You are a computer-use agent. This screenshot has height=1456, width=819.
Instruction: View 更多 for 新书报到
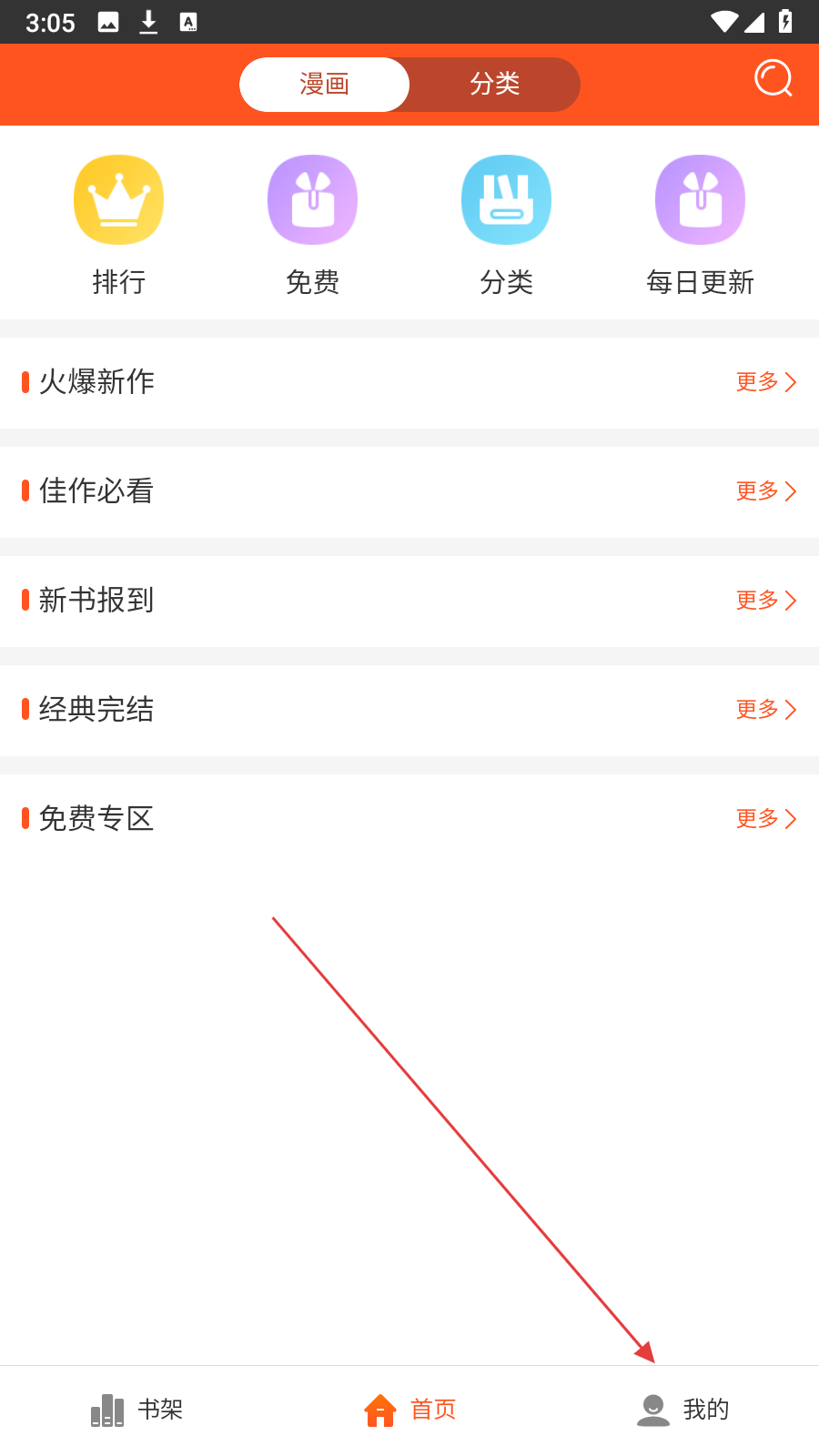coord(766,601)
